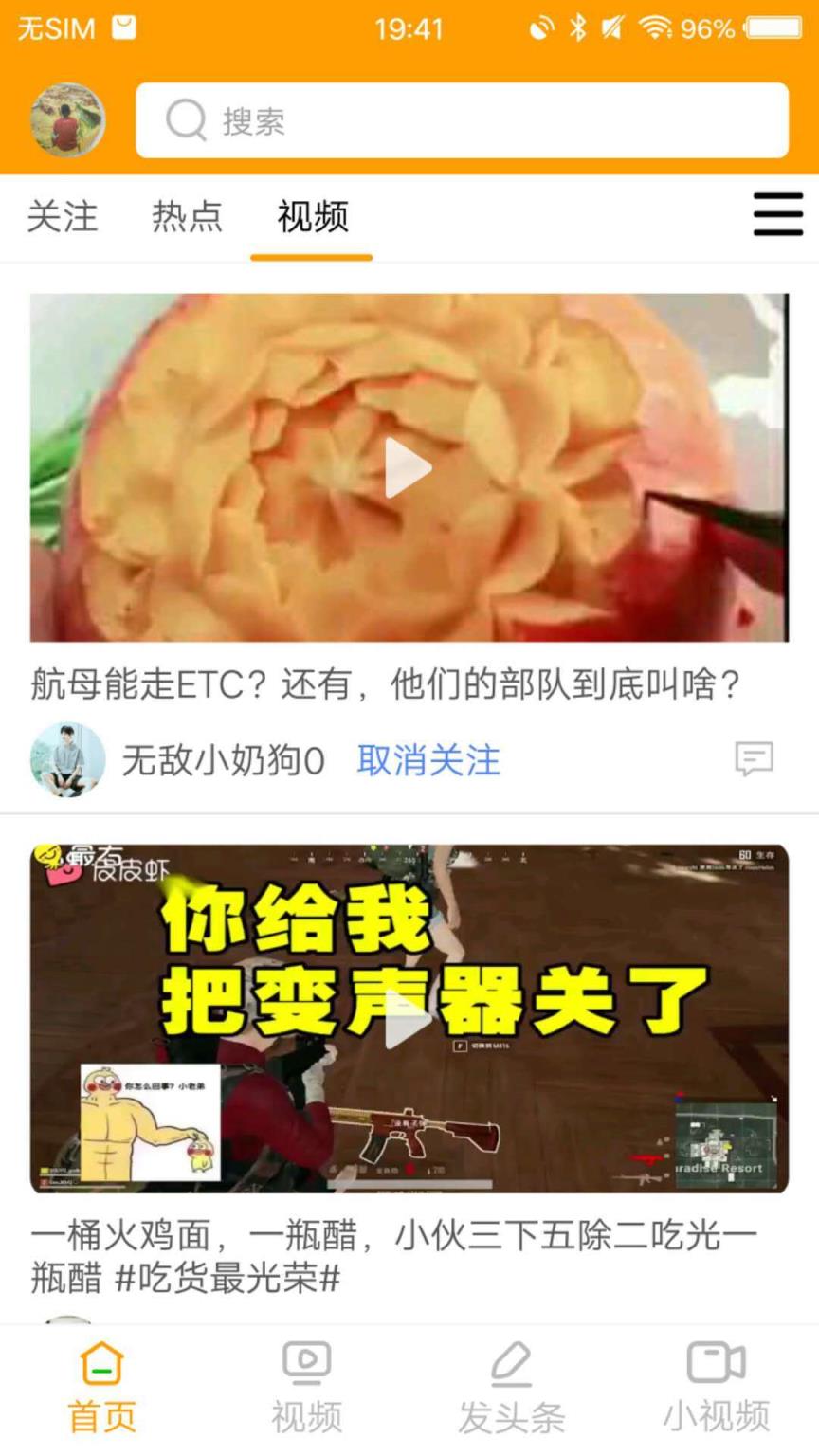
Task: Play the 你给我把变声器关了 video
Action: pos(409,1020)
